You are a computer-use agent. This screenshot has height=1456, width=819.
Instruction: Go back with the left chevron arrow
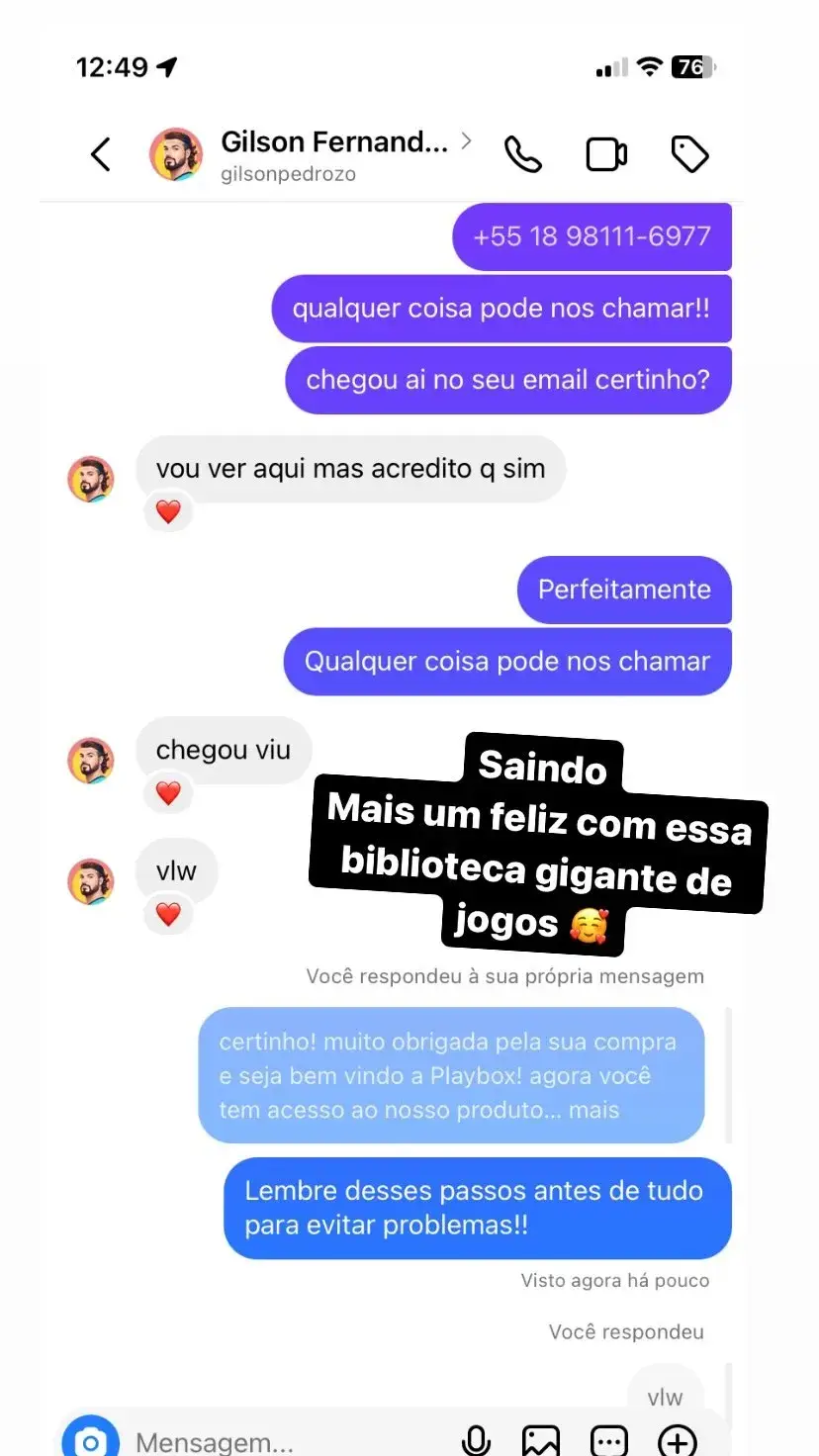[x=99, y=154]
